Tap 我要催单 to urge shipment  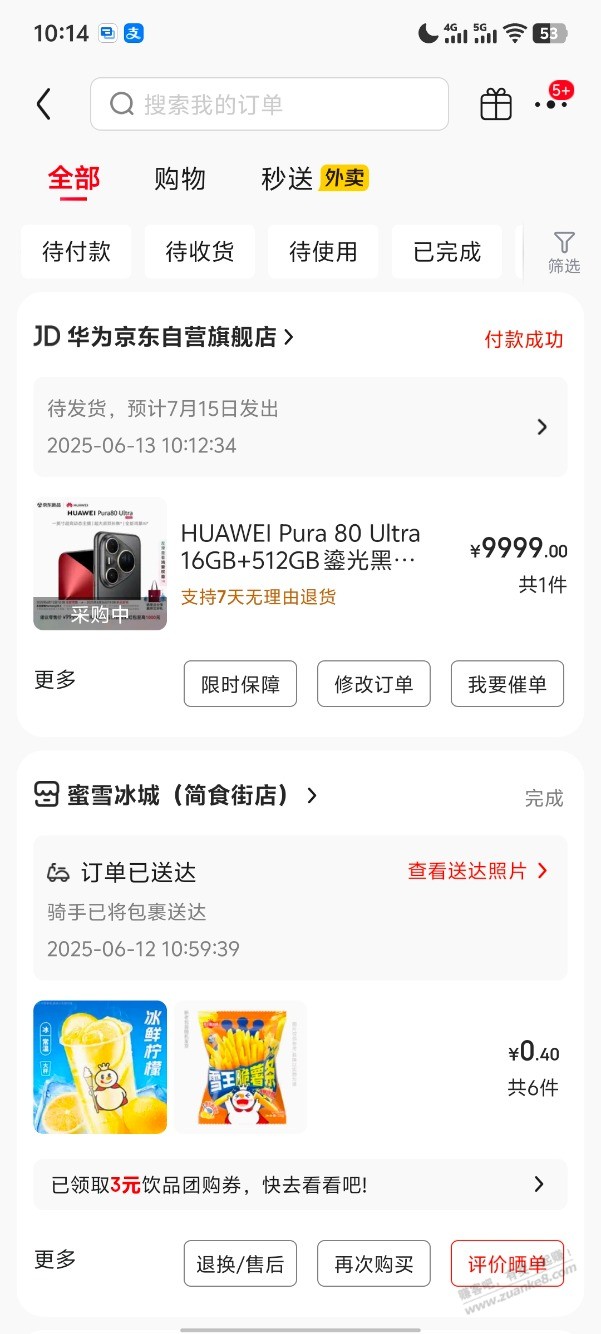tap(507, 684)
